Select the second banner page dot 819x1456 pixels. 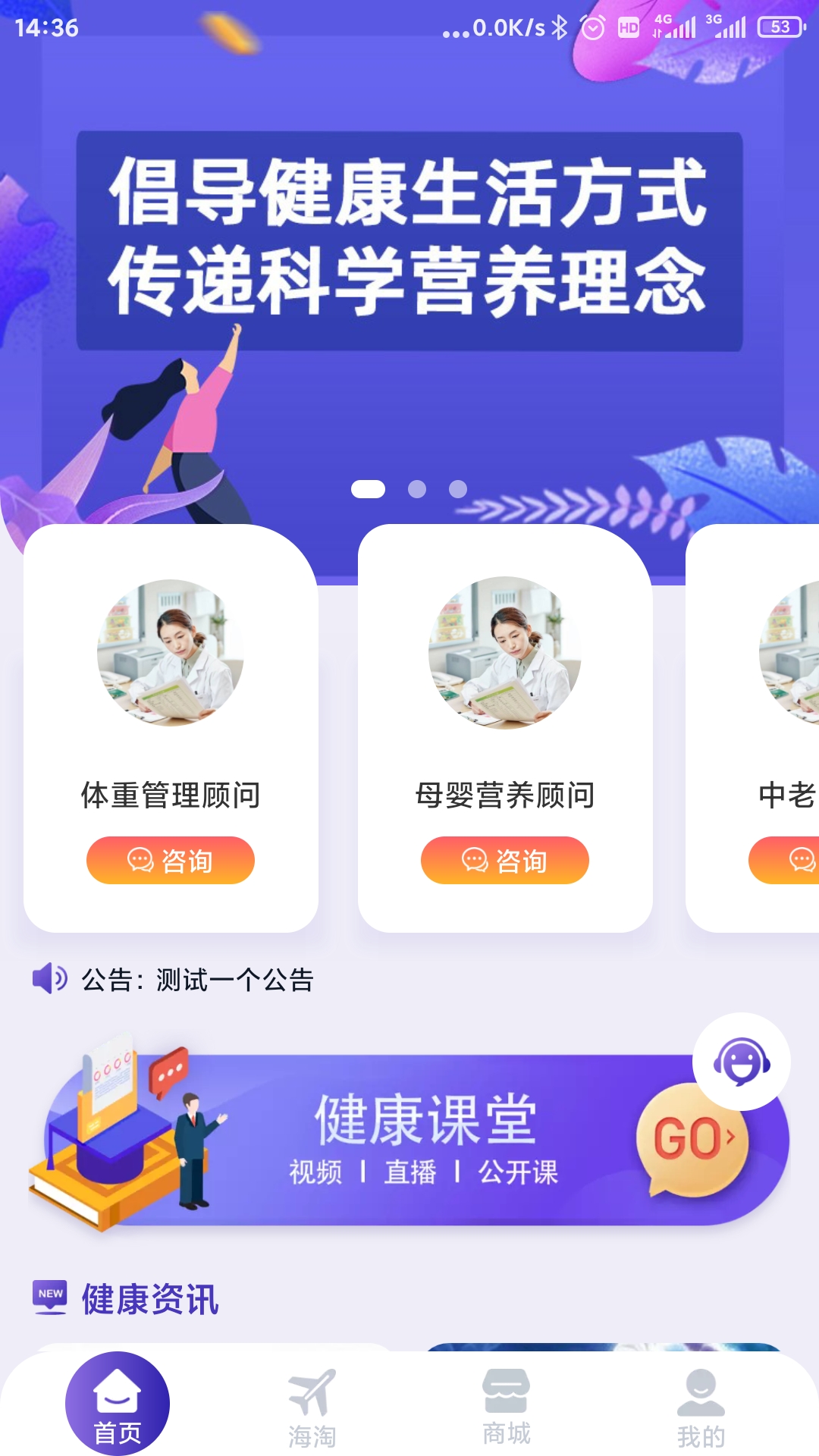click(x=416, y=489)
